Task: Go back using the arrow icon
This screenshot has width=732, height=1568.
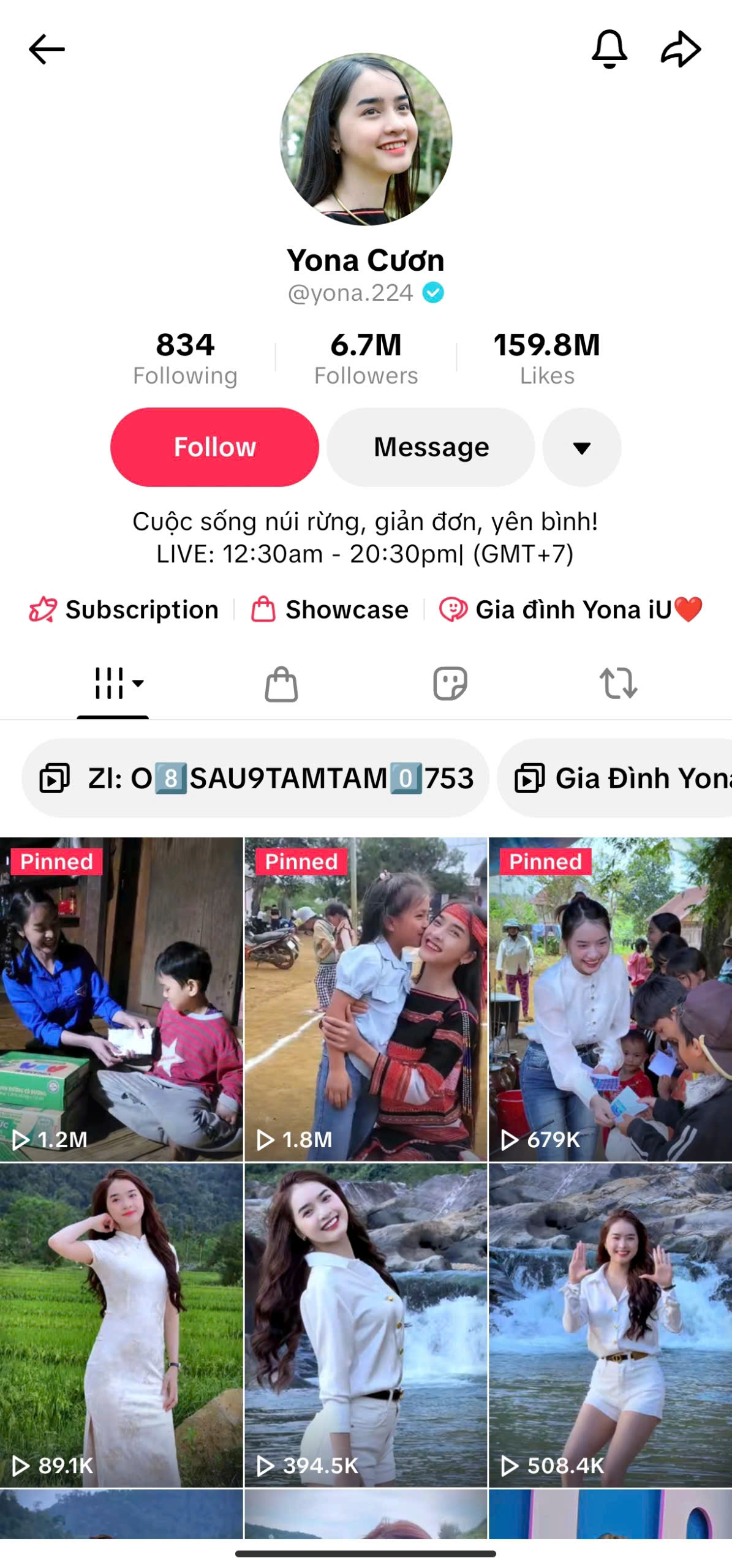Action: click(x=47, y=50)
